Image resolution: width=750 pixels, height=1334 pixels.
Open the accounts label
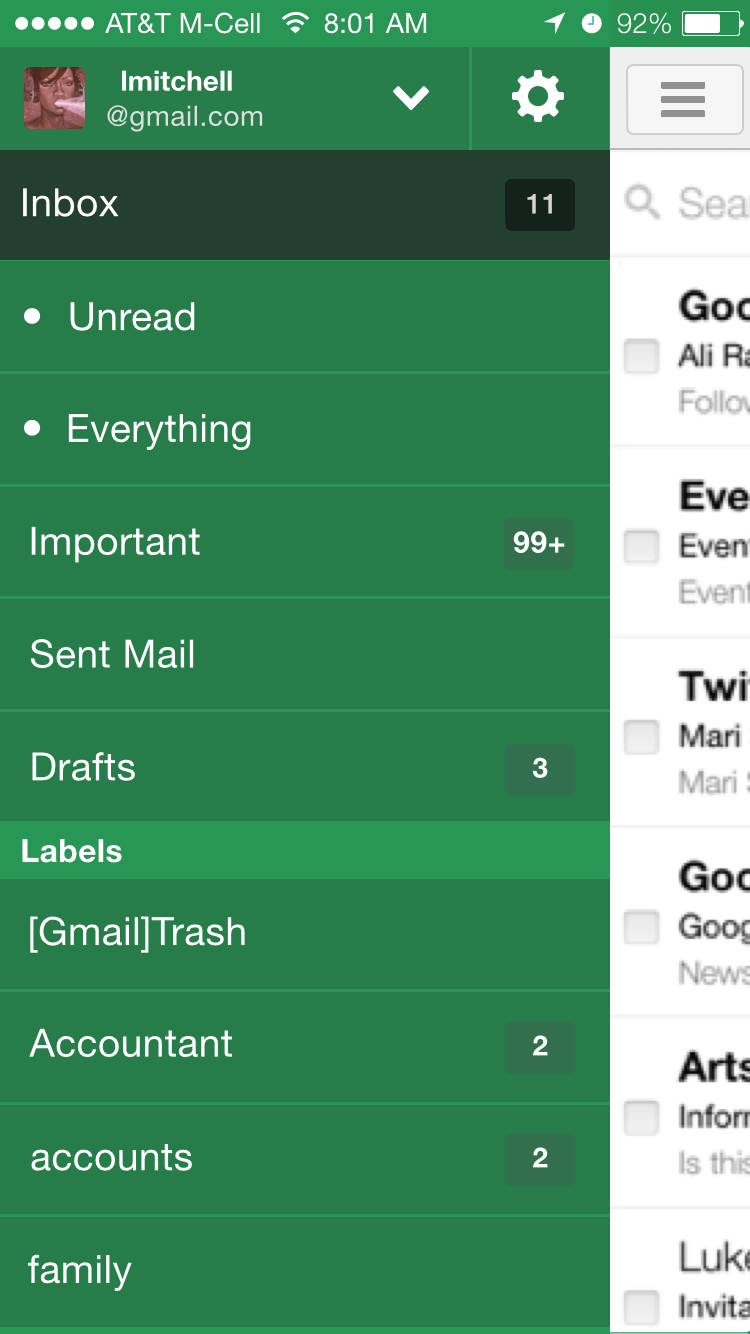[x=305, y=1159]
